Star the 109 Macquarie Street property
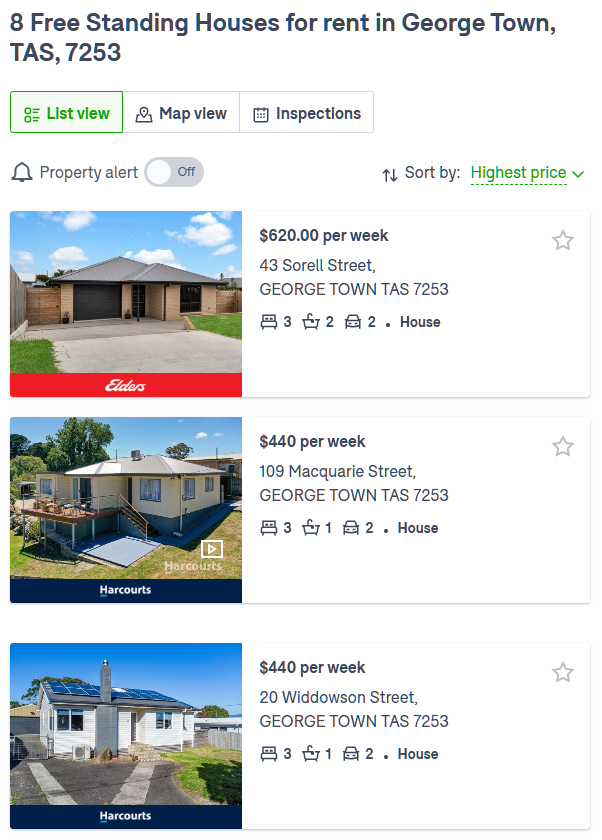 tap(563, 446)
